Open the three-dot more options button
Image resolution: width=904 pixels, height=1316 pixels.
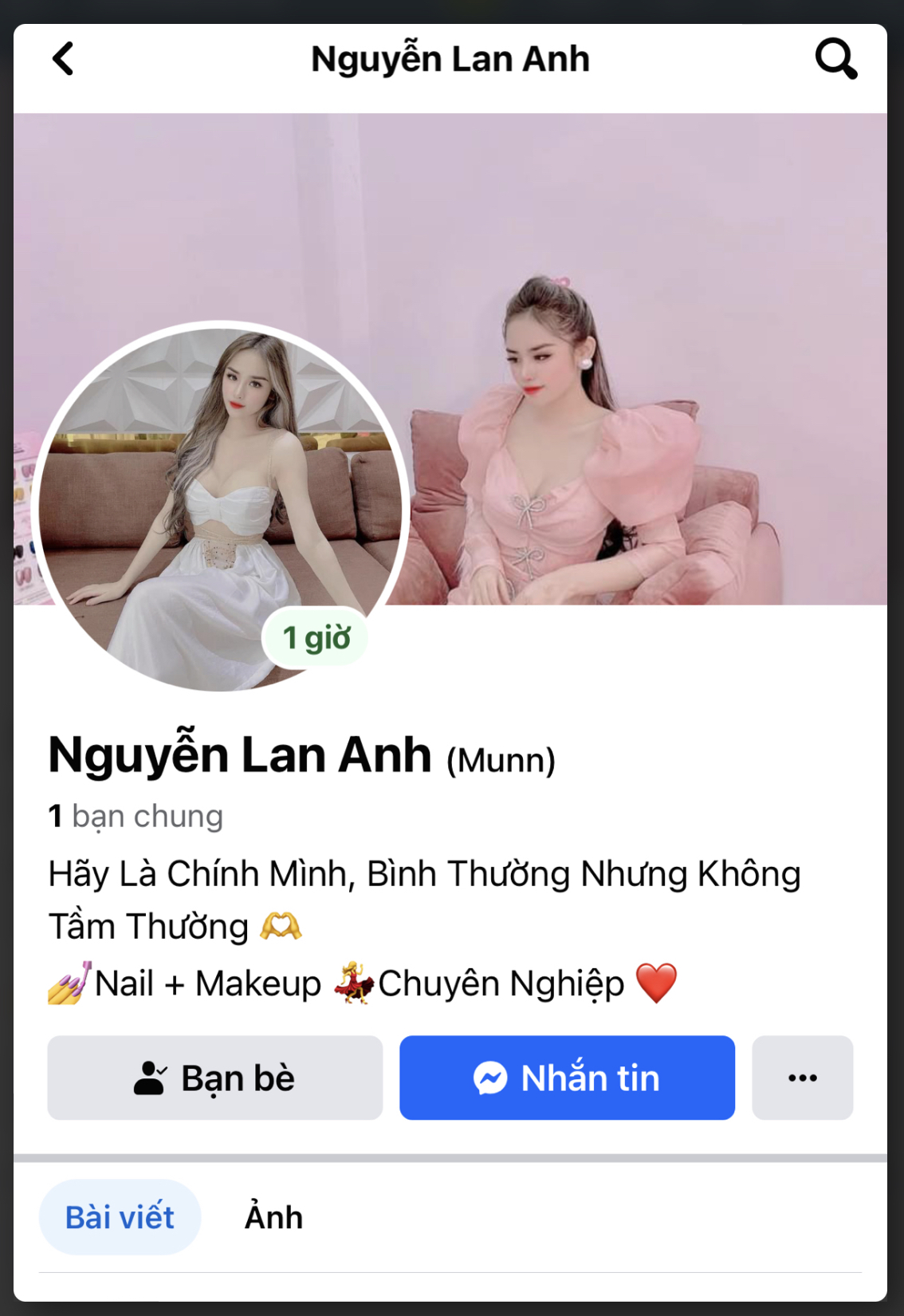[802, 1078]
